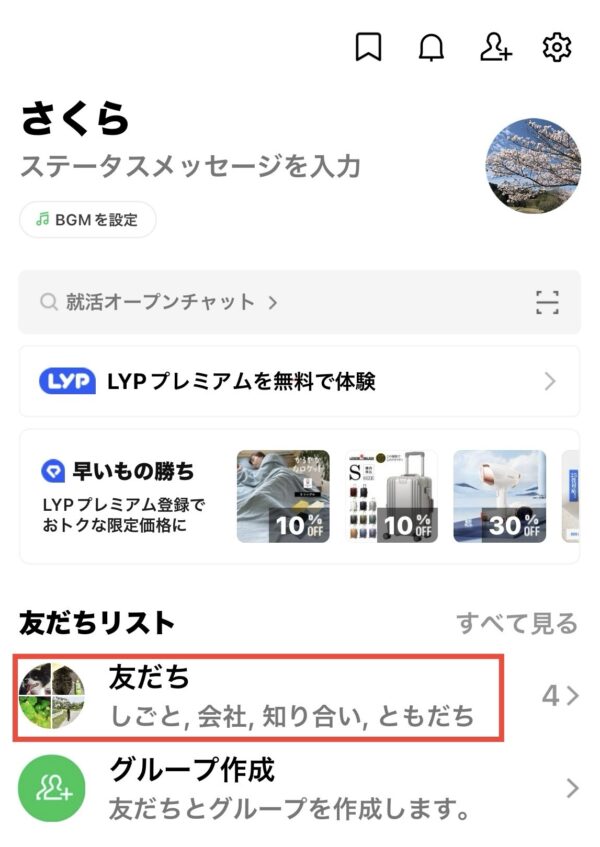Open the notifications bell

pyautogui.click(x=431, y=47)
